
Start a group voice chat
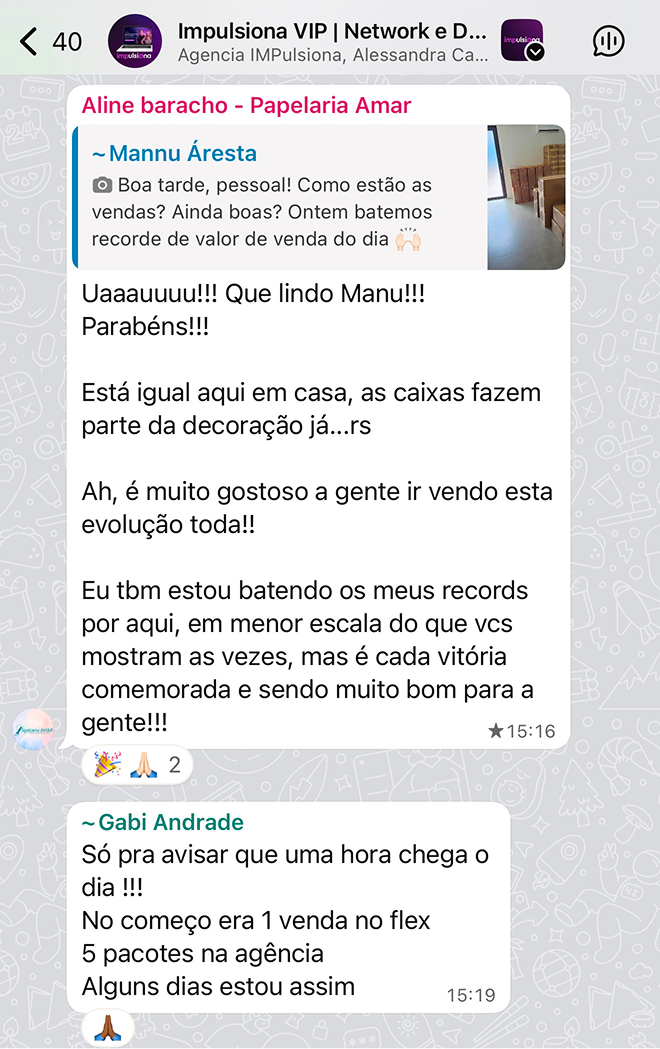pyautogui.click(x=608, y=41)
